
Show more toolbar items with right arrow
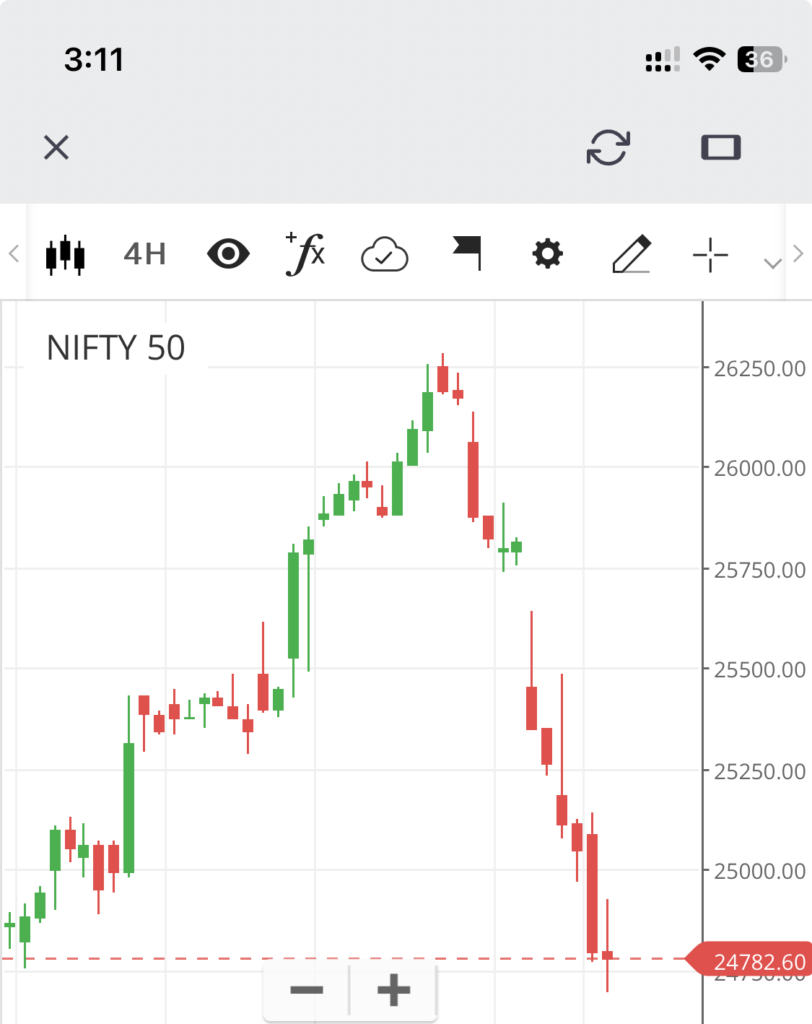(x=797, y=254)
